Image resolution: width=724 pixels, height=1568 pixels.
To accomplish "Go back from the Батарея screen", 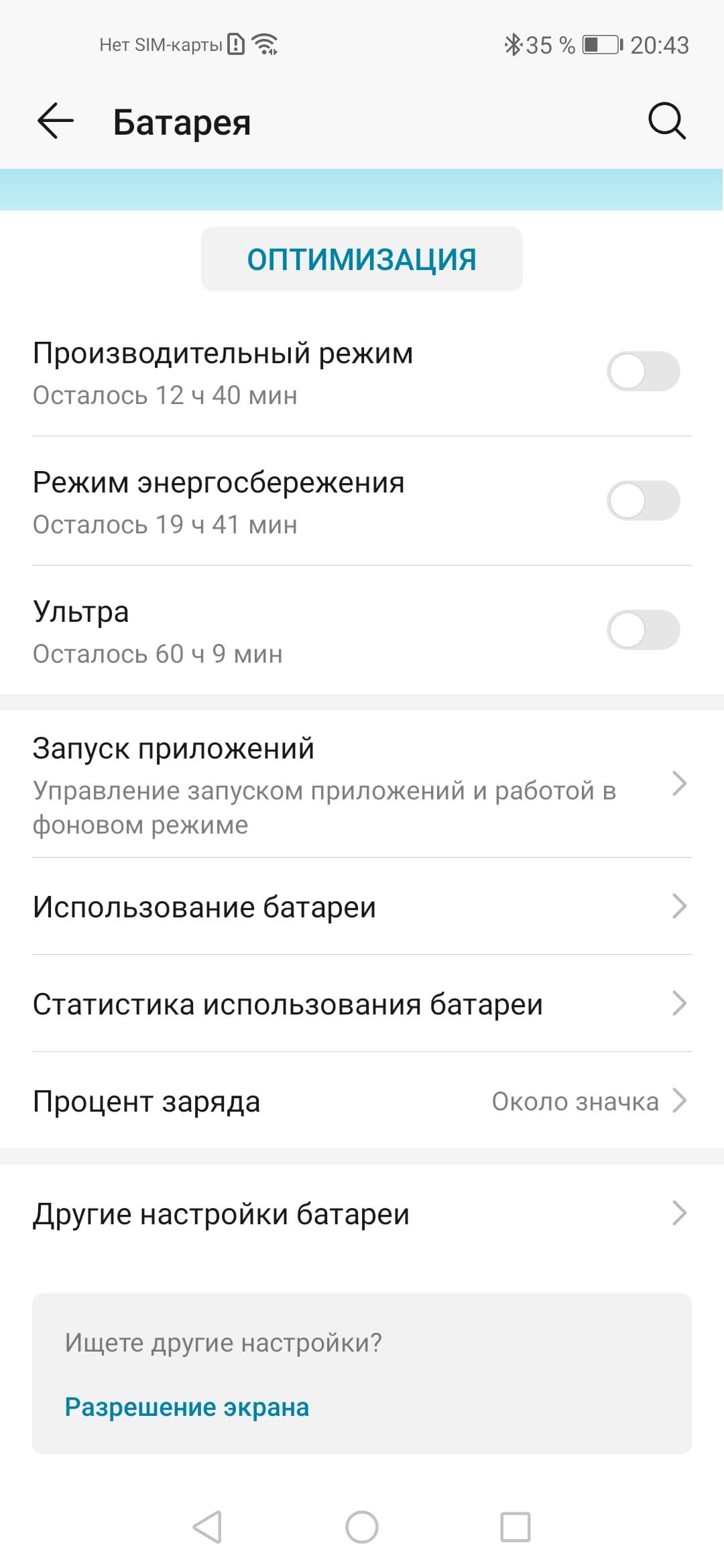I will [56, 121].
